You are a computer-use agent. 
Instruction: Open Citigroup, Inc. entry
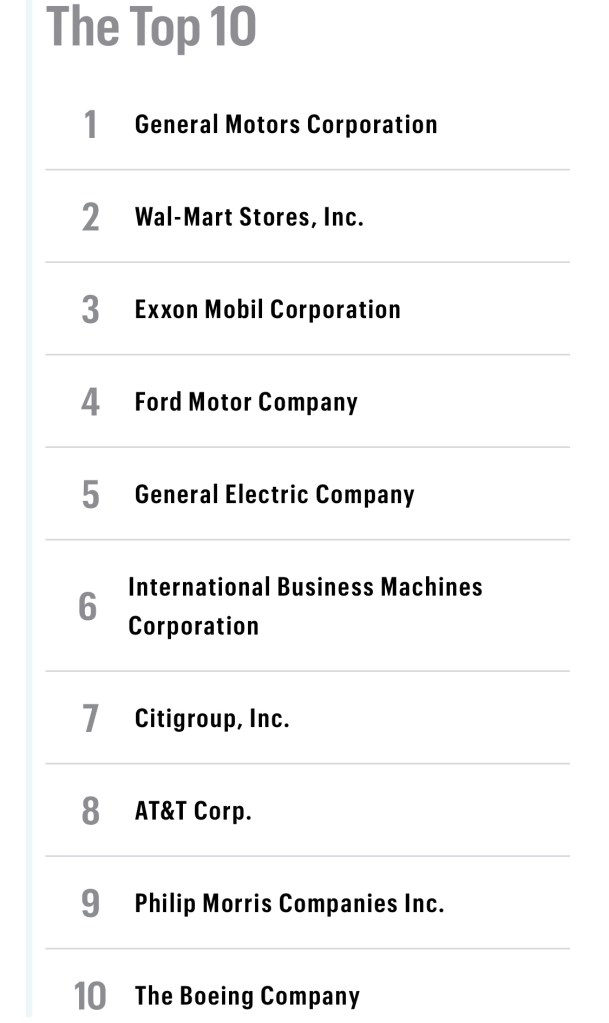212,718
